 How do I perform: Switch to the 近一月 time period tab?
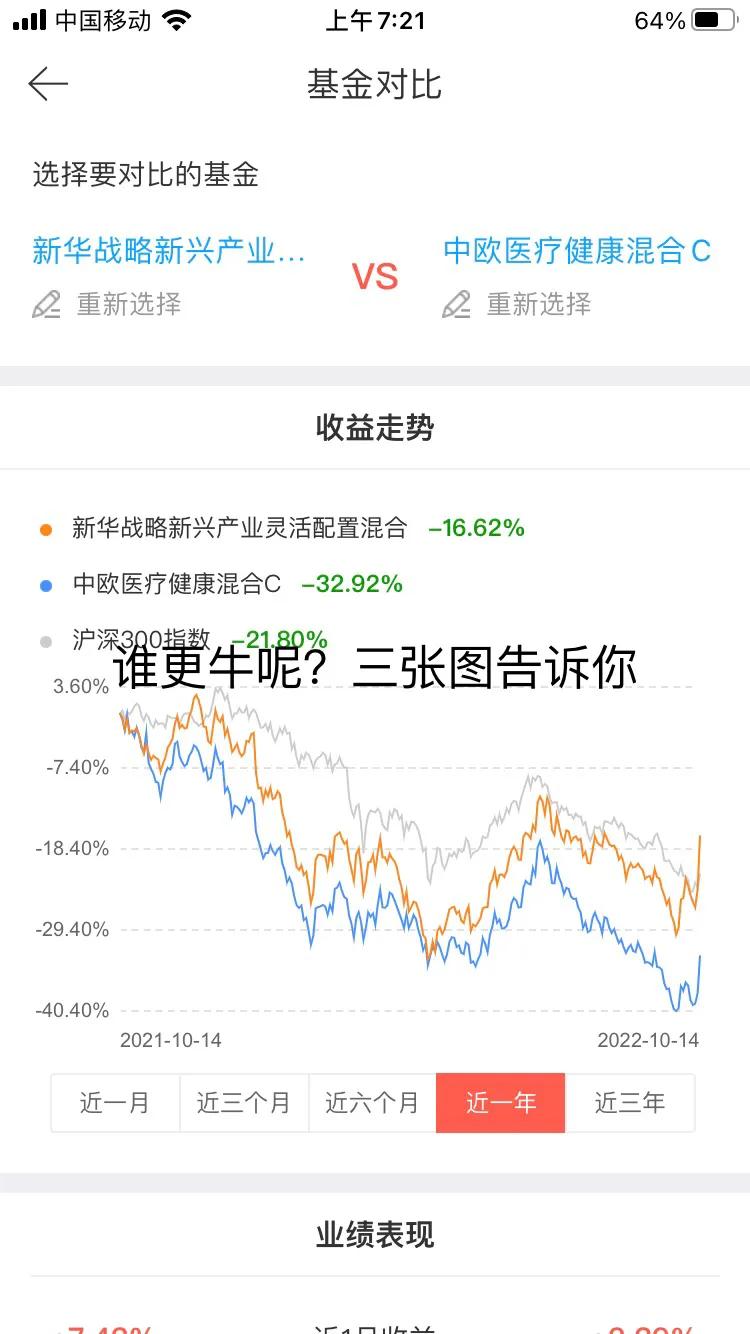click(x=115, y=1102)
